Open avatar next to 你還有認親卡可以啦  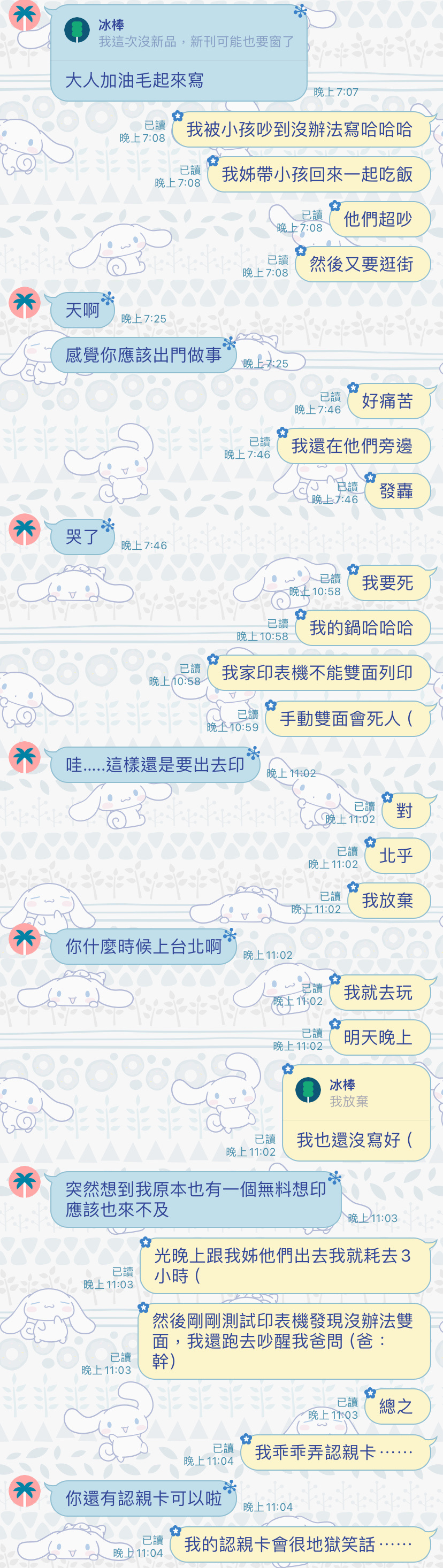tap(25, 1490)
